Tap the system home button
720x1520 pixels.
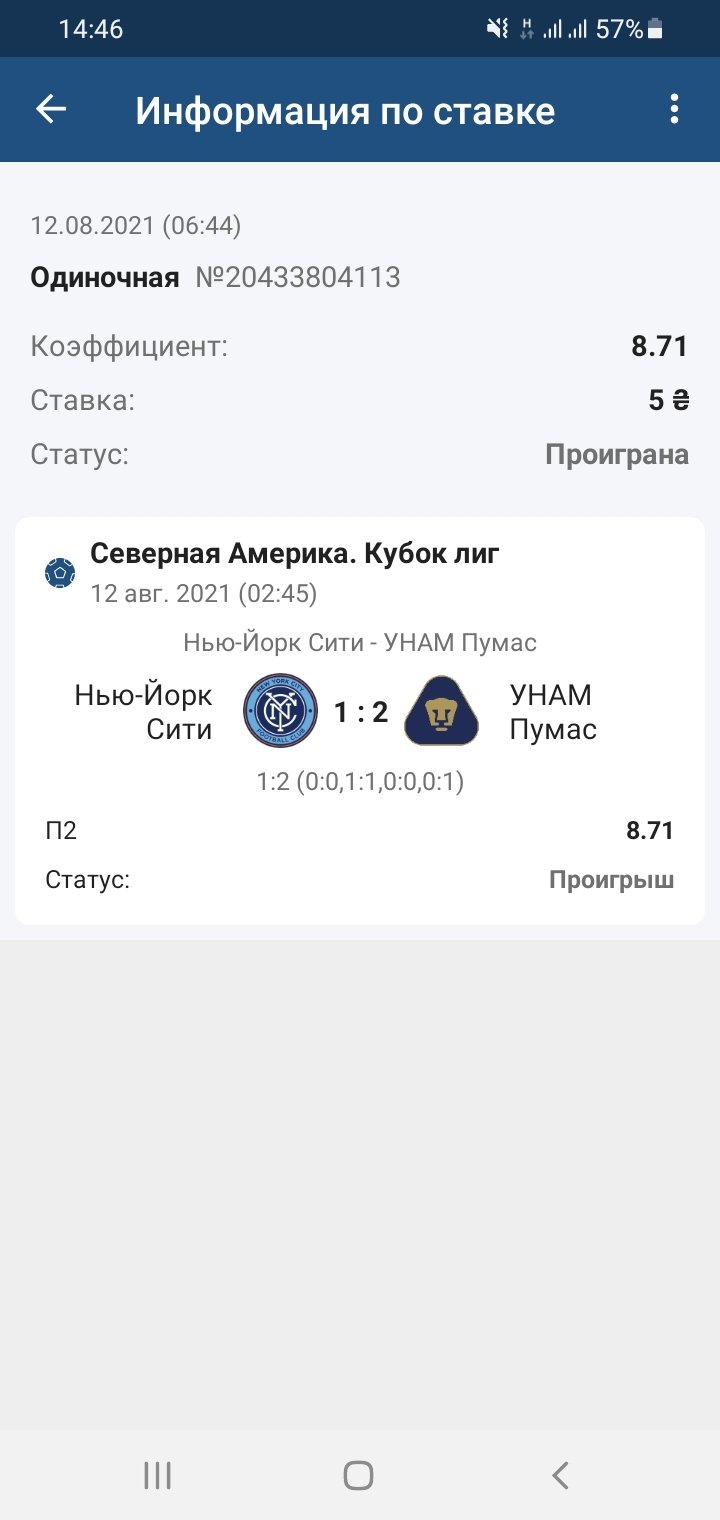point(358,1475)
